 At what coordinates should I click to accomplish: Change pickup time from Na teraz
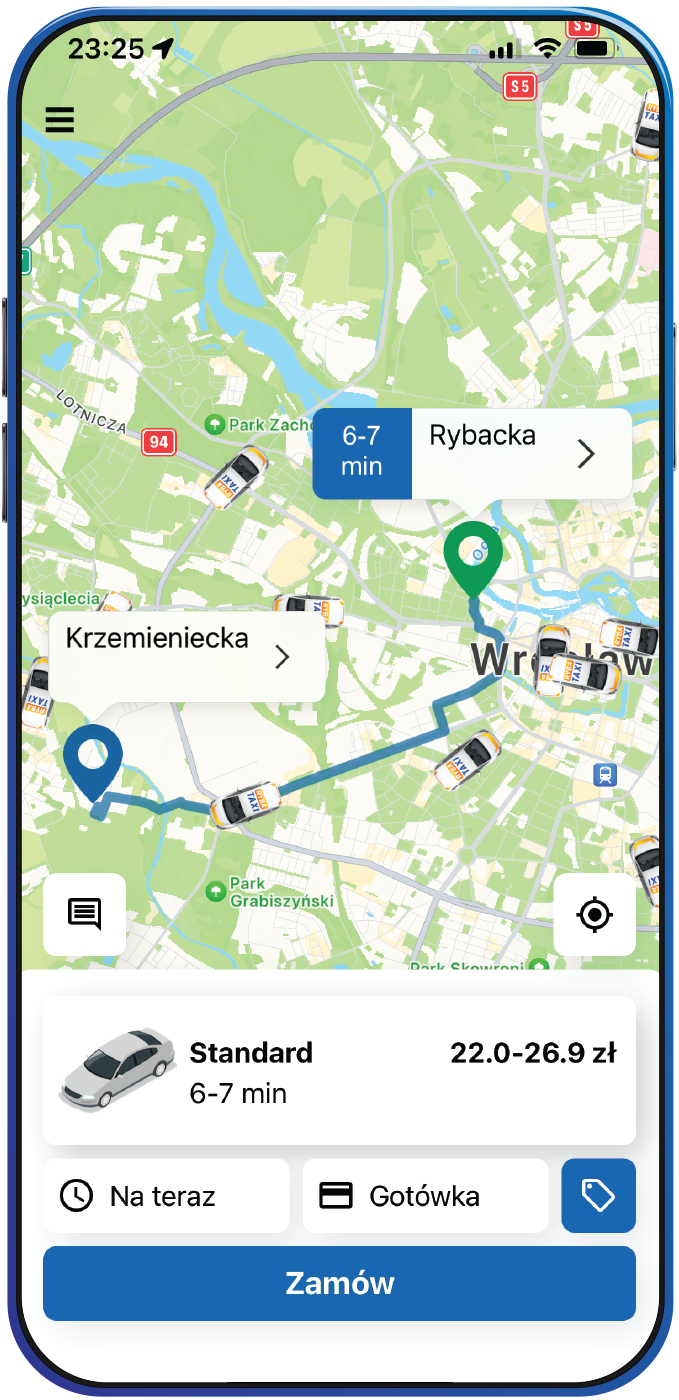coord(166,1196)
